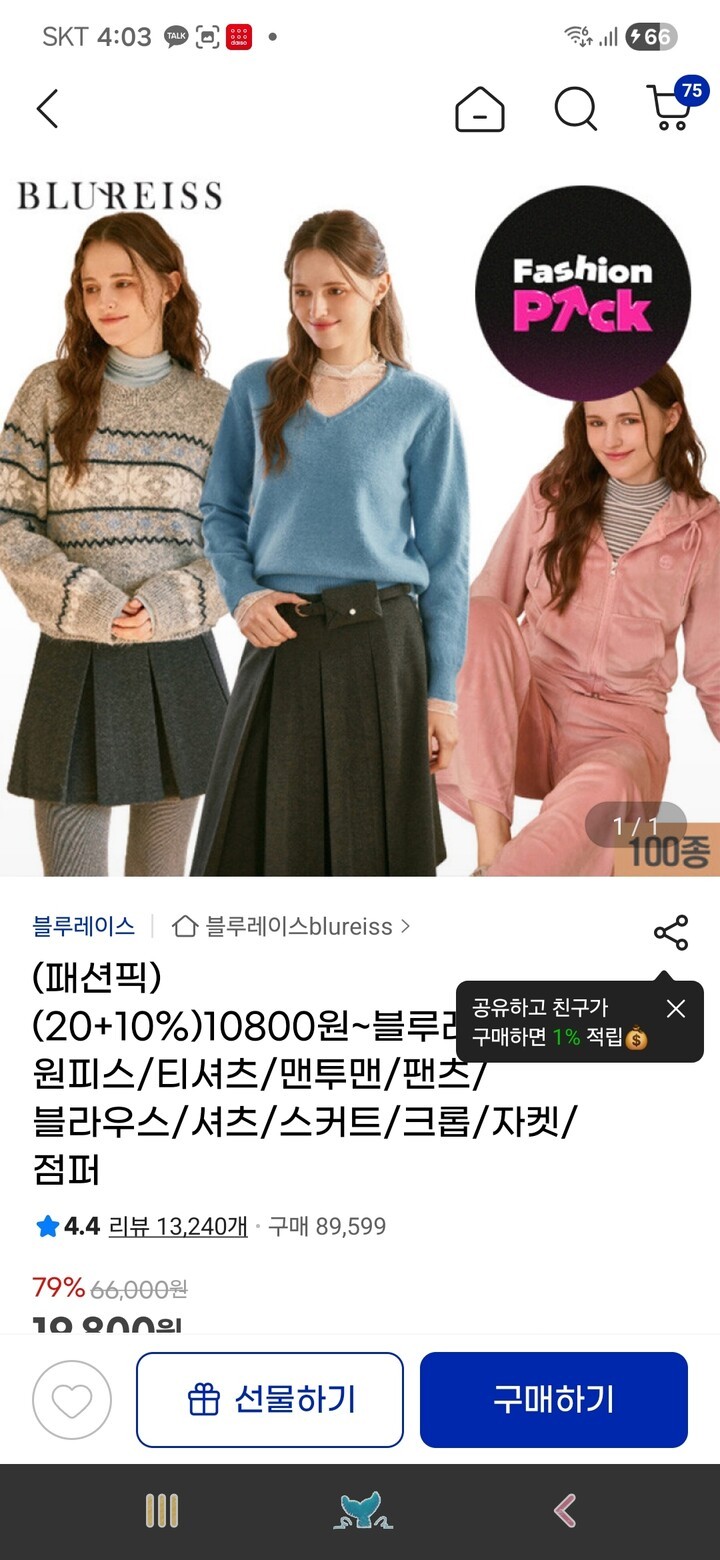The width and height of the screenshot is (720, 1560).
Task: Share this product
Action: point(670,933)
